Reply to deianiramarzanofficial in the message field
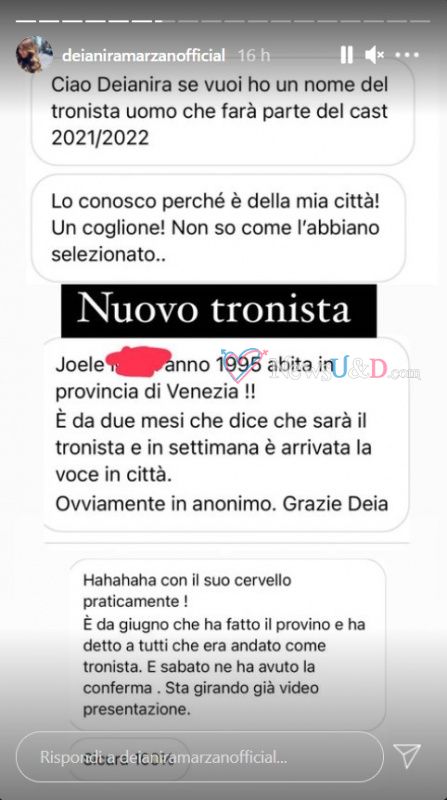447x800 pixels. 200,757
